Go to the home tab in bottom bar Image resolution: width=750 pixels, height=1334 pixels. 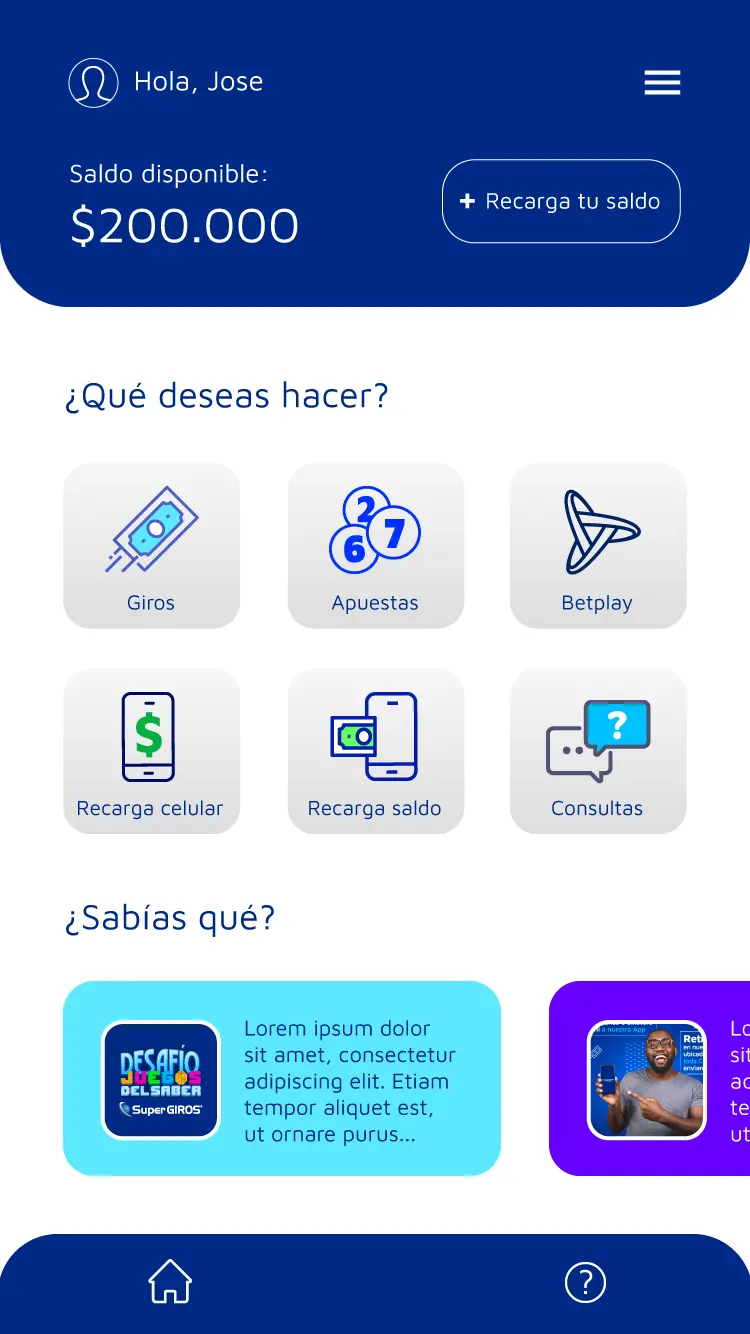[x=170, y=1282]
